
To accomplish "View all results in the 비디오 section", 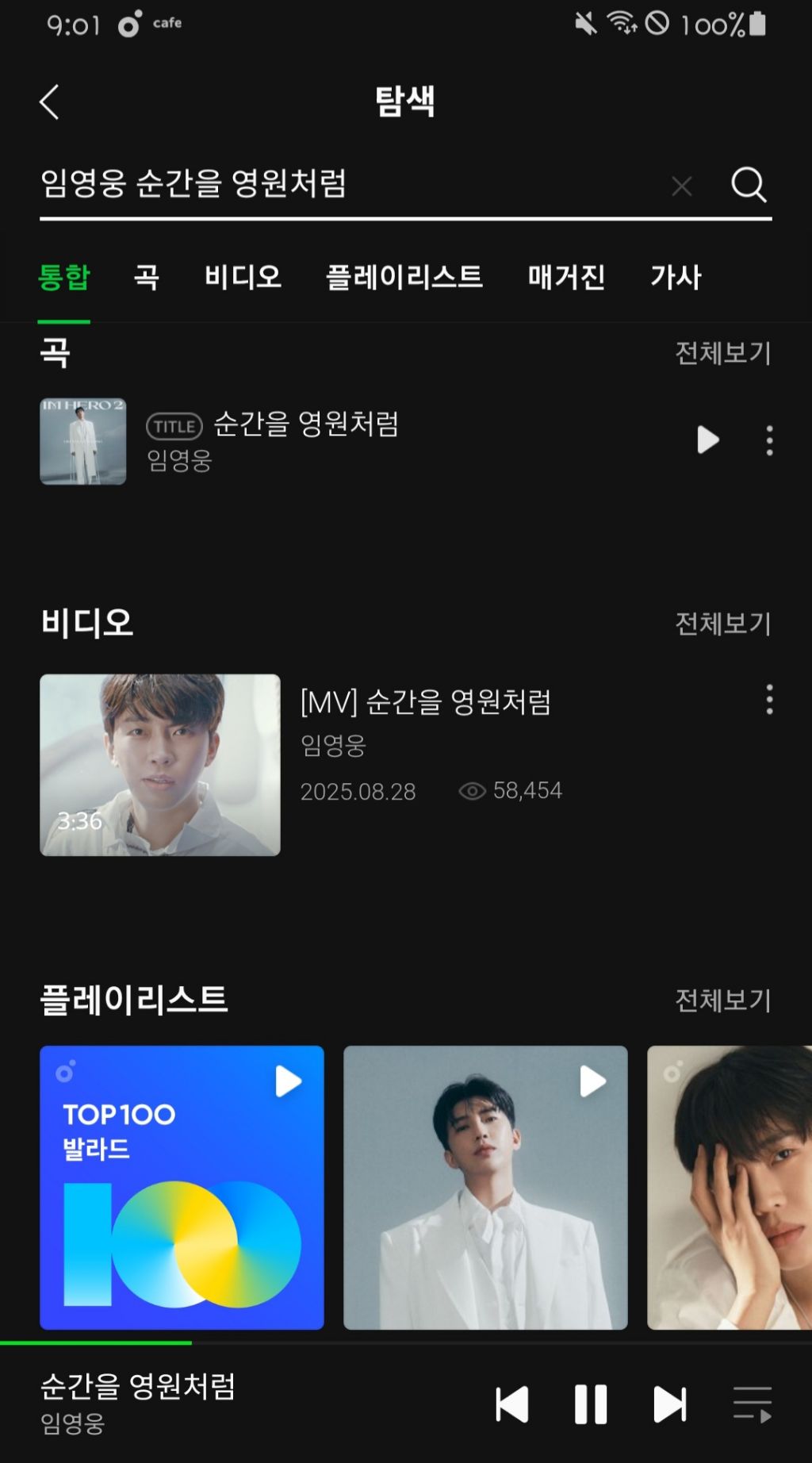I will click(x=722, y=624).
